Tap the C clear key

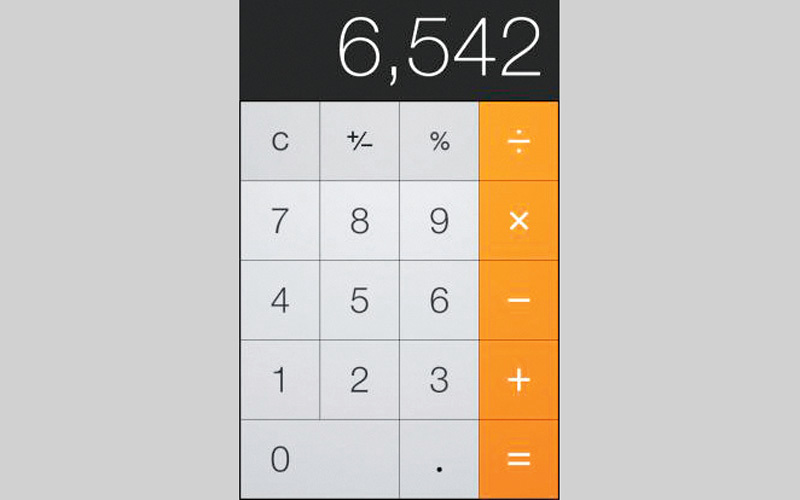point(280,141)
